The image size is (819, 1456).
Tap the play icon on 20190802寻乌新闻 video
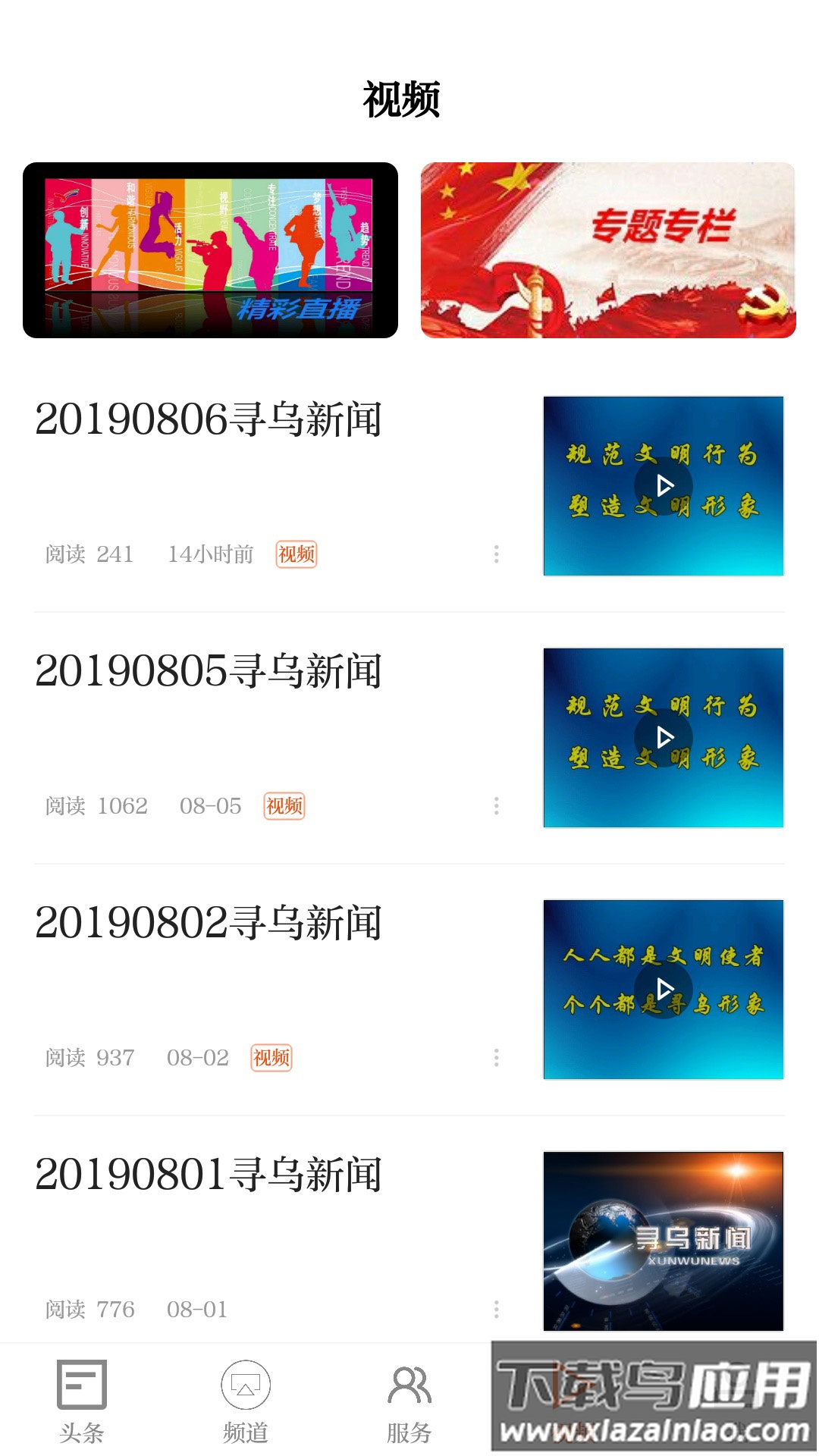point(666,988)
